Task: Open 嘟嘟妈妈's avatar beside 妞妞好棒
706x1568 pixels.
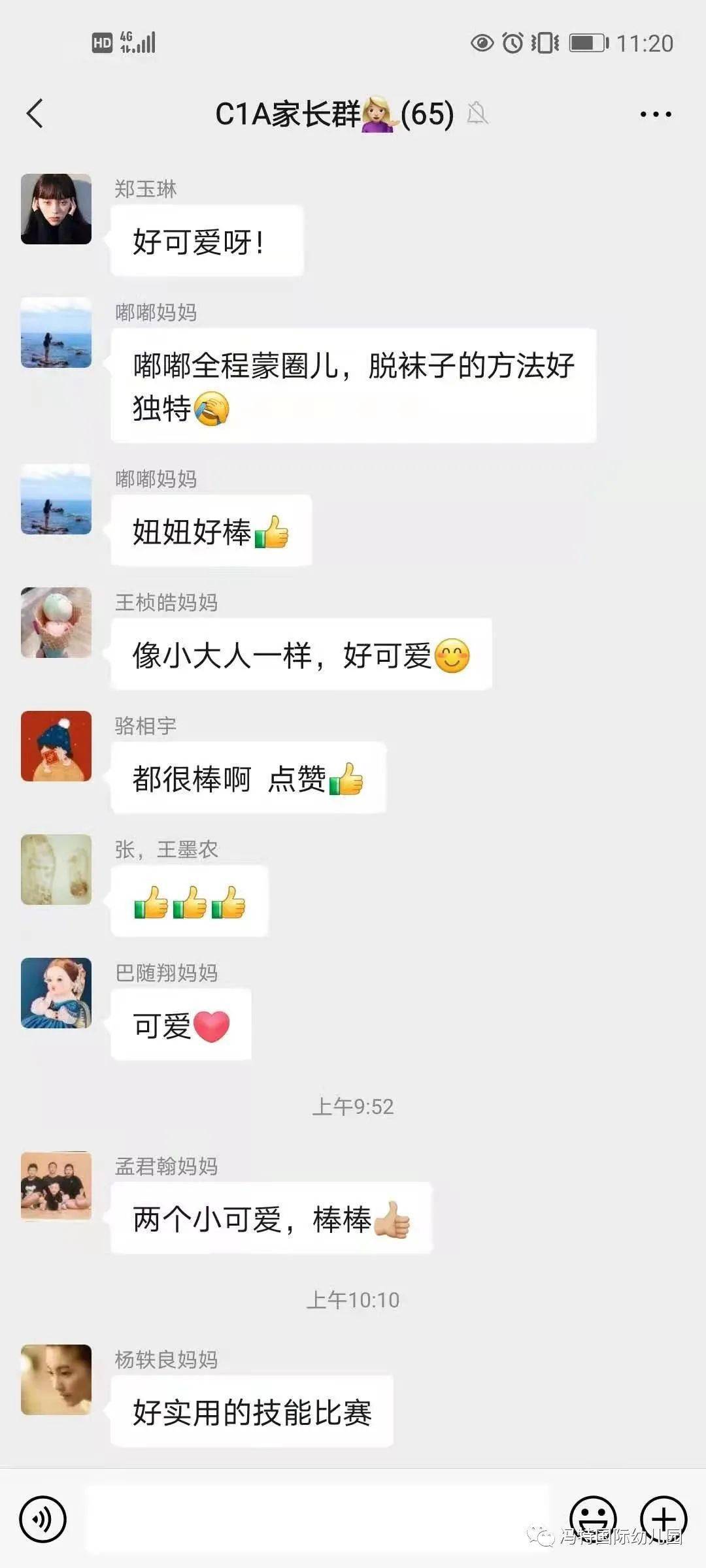Action: (56, 499)
